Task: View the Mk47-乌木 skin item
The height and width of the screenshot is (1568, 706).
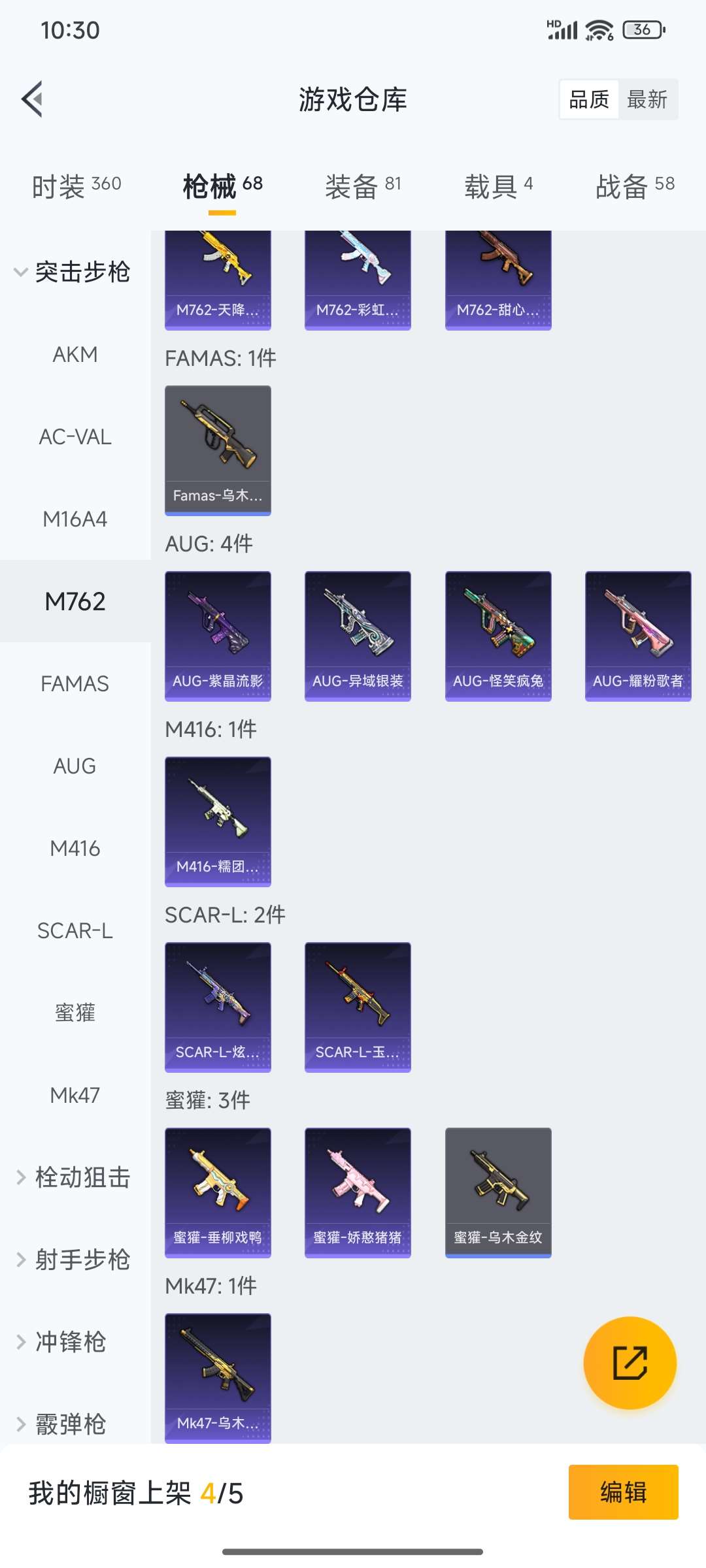Action: click(x=218, y=1378)
